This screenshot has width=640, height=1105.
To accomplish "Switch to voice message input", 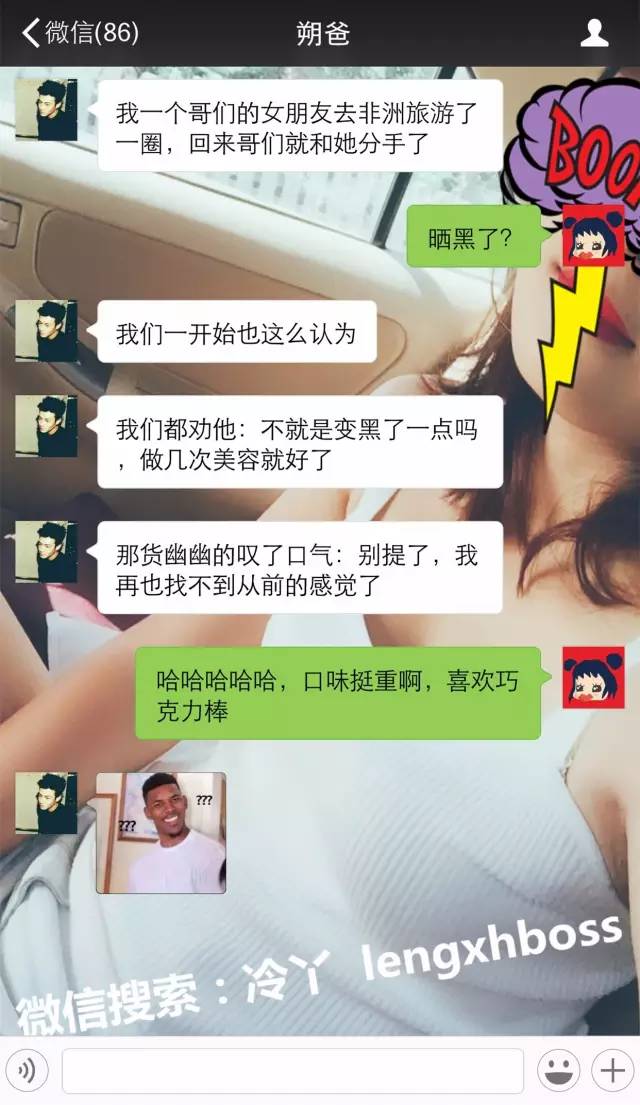I will coord(27,1070).
